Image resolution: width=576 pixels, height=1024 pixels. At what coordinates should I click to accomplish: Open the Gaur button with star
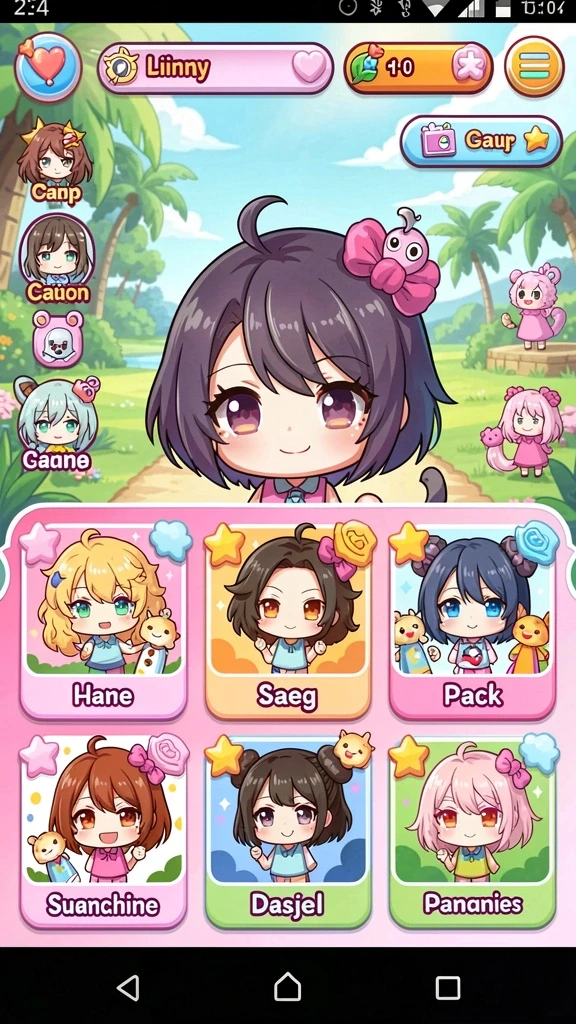point(481,140)
